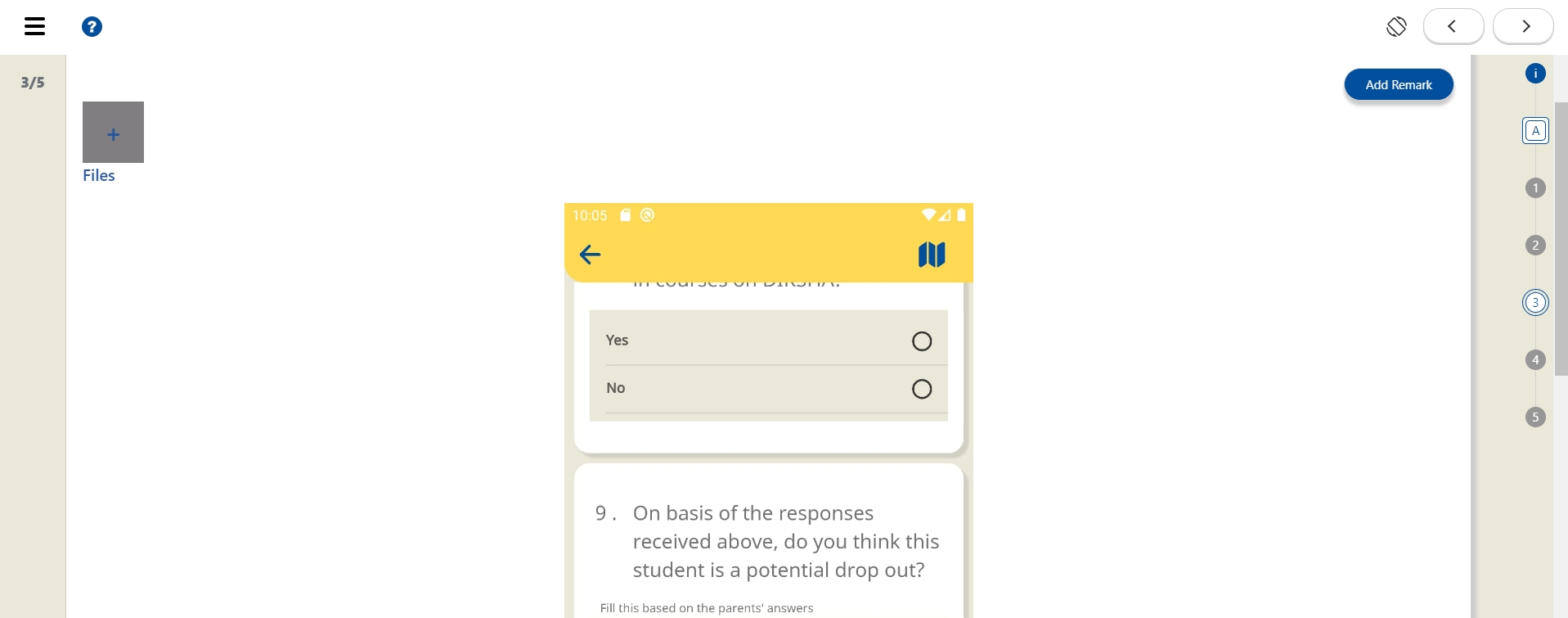
Task: Open the info step indicator
Action: [1535, 74]
